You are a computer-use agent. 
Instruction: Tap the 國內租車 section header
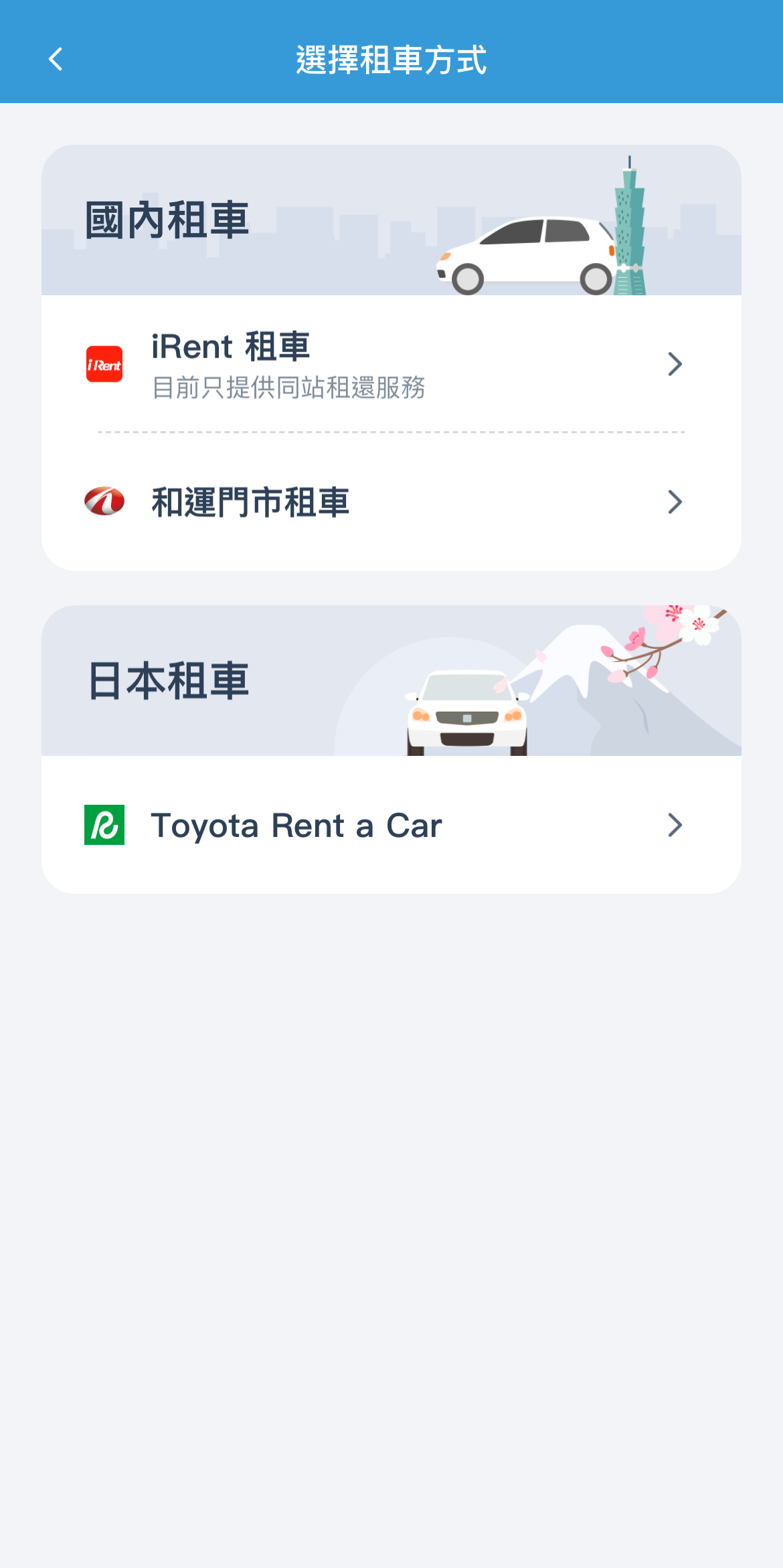pyautogui.click(x=167, y=221)
